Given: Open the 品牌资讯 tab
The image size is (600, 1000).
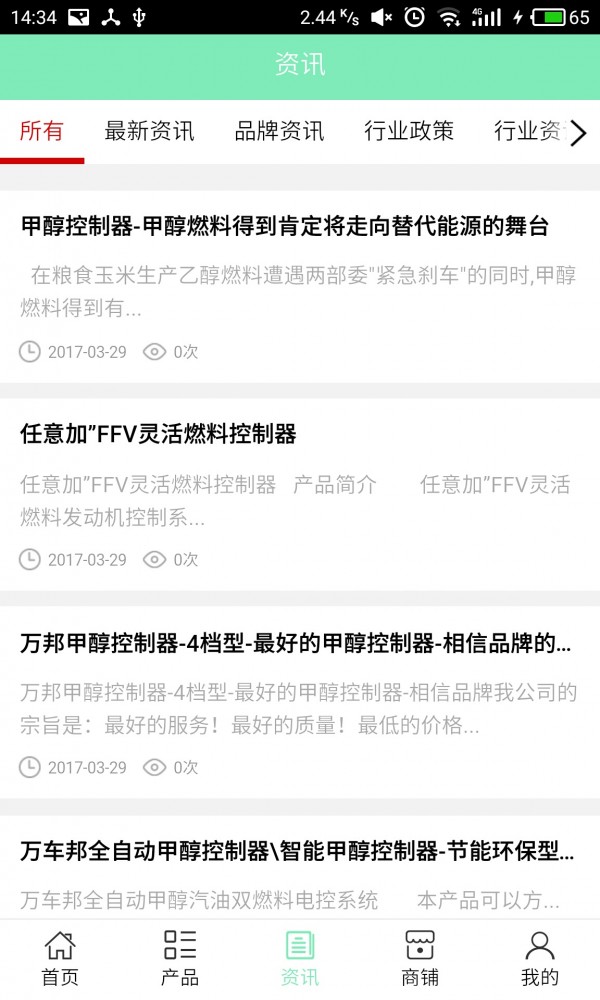Looking at the screenshot, I should pyautogui.click(x=279, y=131).
